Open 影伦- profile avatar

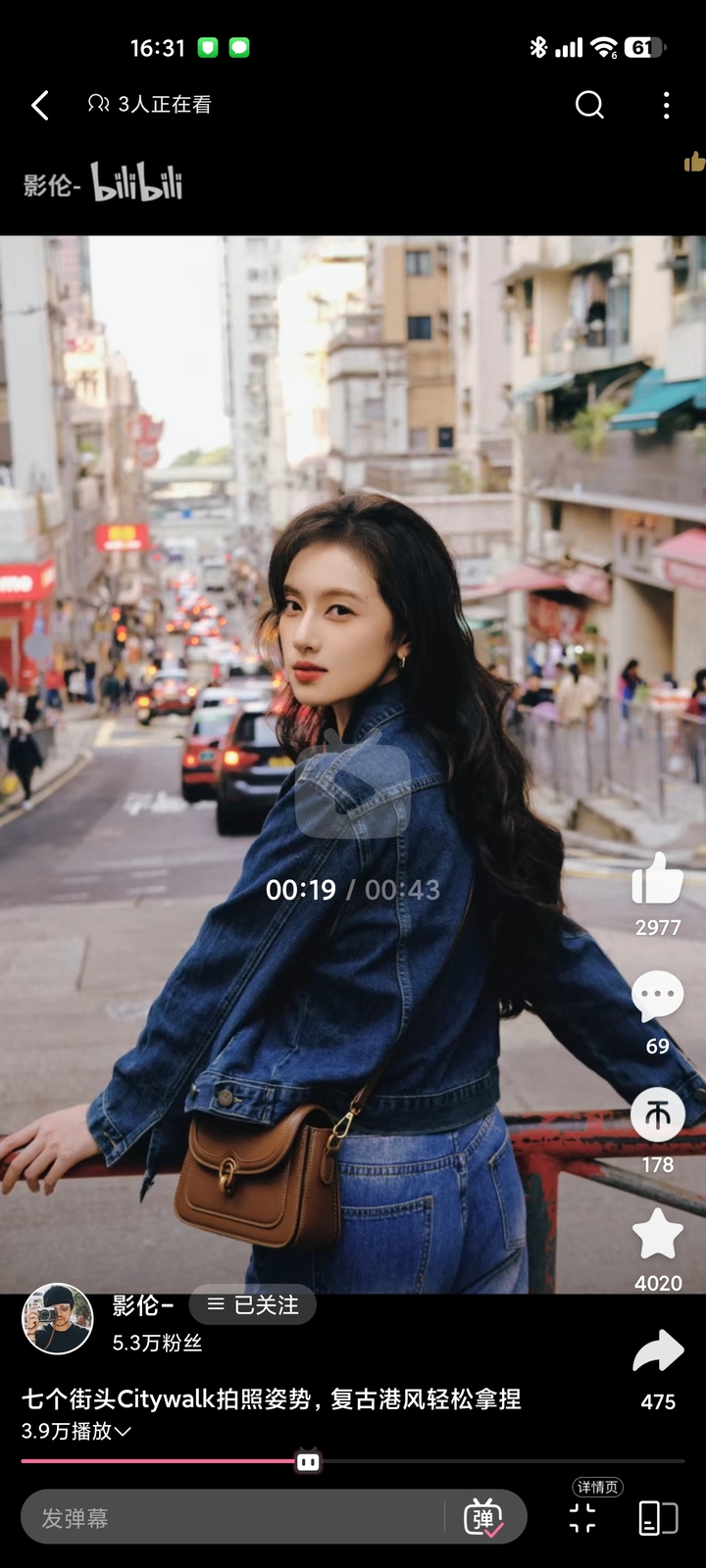57,1319
